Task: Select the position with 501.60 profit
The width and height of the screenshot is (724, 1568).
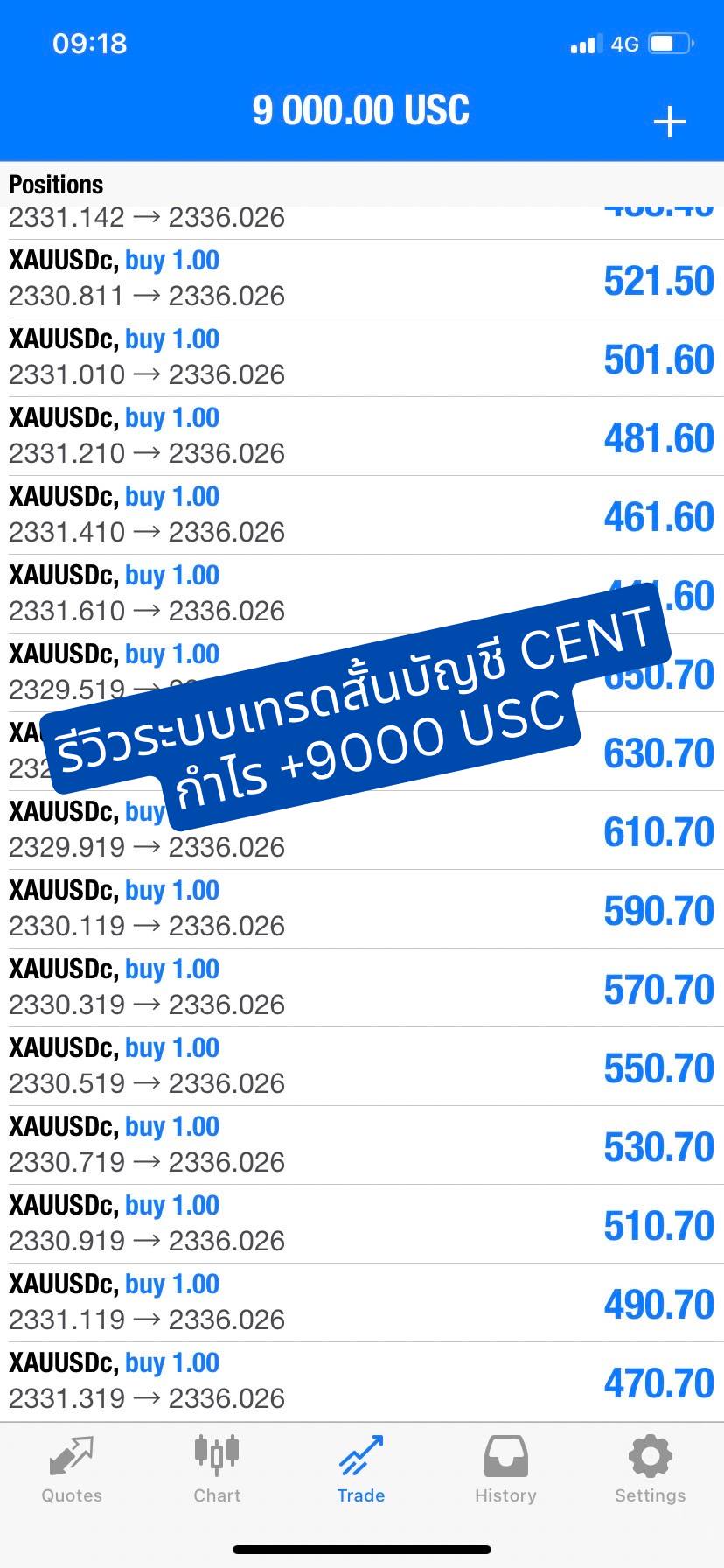Action: coord(362,358)
